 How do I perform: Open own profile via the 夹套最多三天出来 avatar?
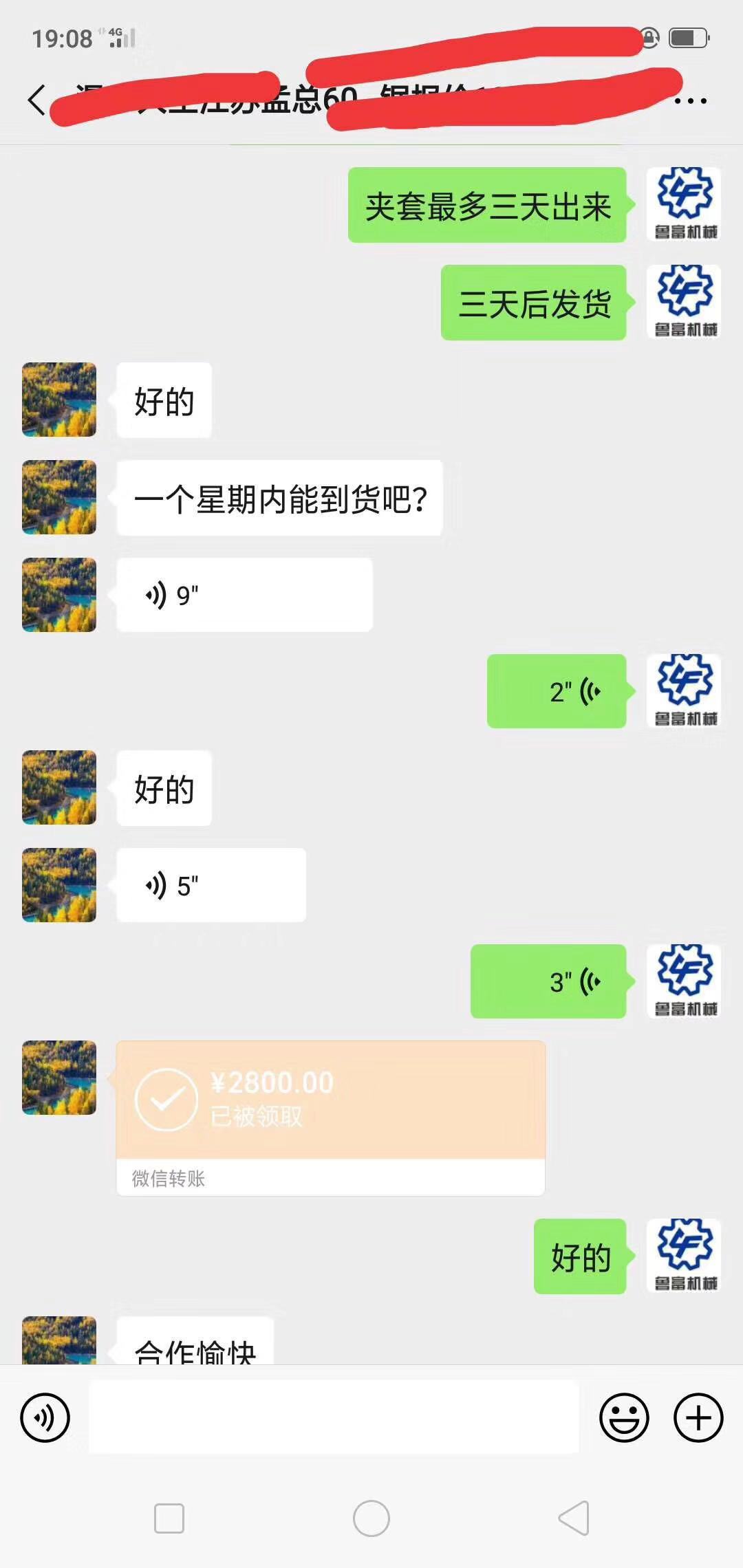684,204
